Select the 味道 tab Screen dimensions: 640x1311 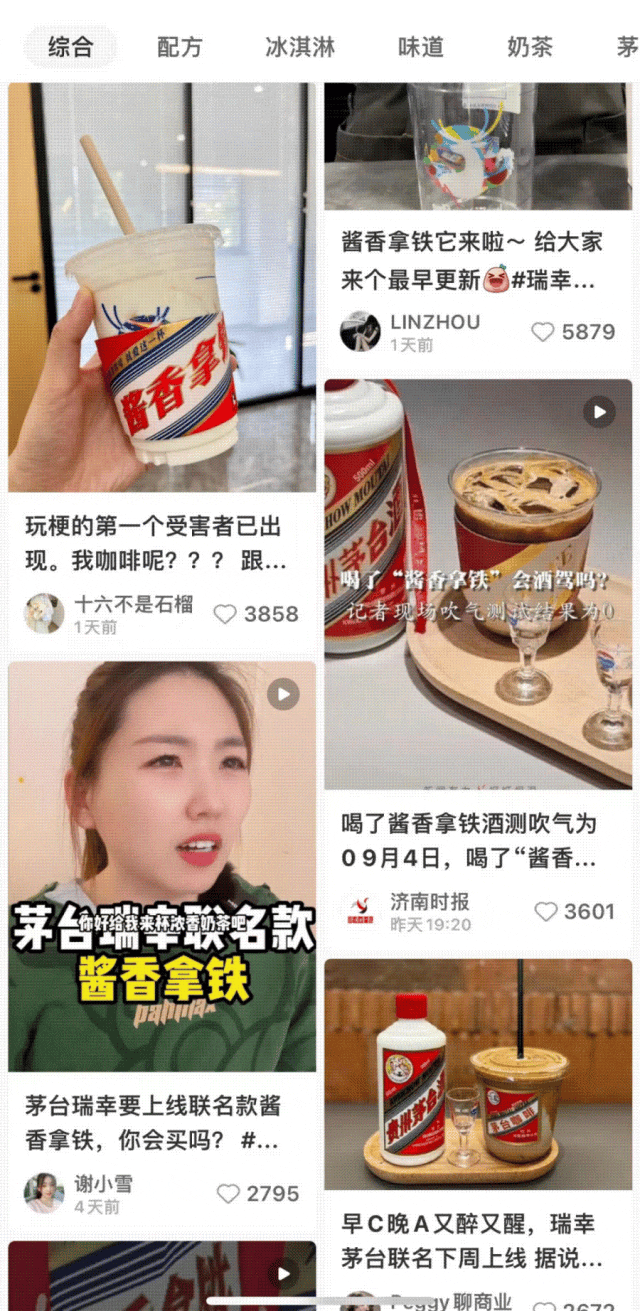421,47
